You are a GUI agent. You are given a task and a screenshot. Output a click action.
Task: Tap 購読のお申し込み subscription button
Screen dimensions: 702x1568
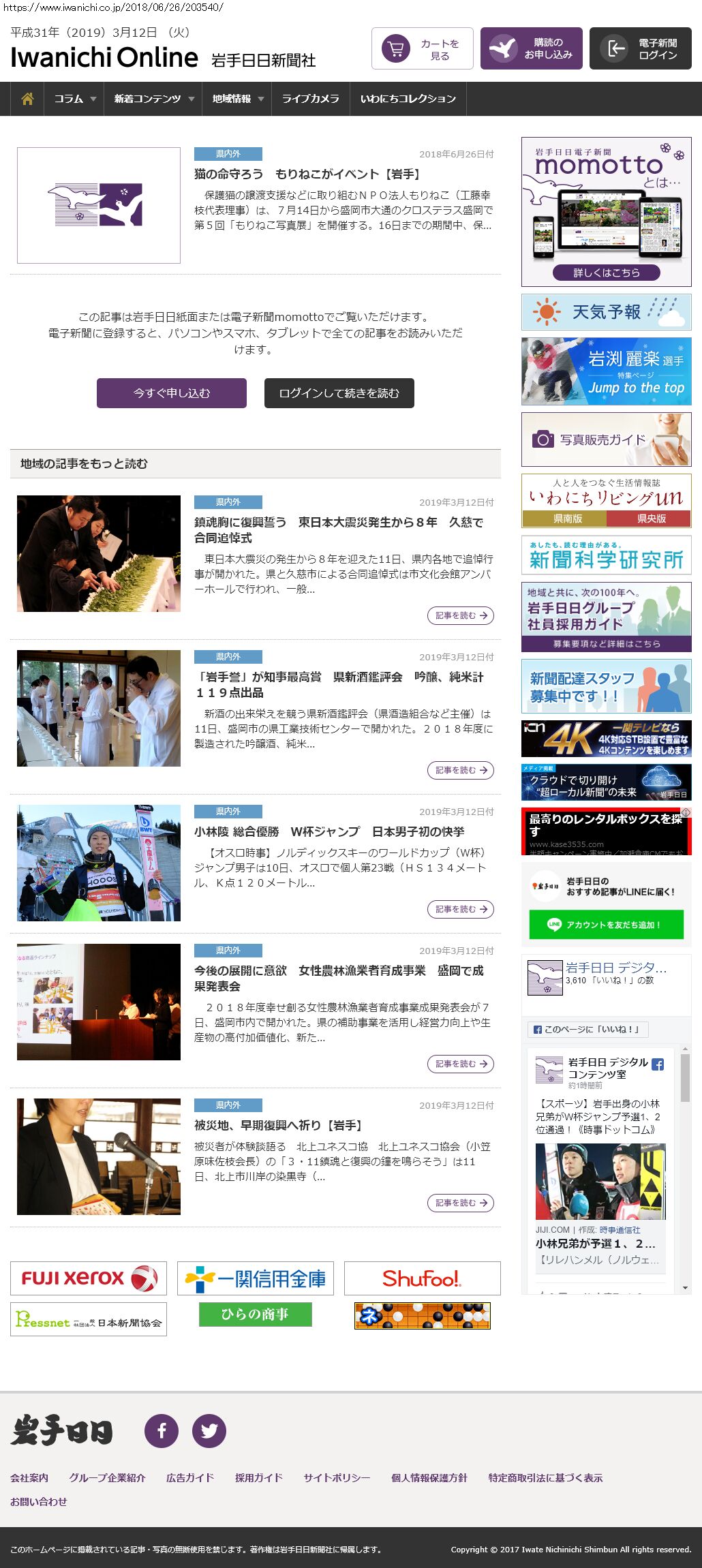[531, 48]
